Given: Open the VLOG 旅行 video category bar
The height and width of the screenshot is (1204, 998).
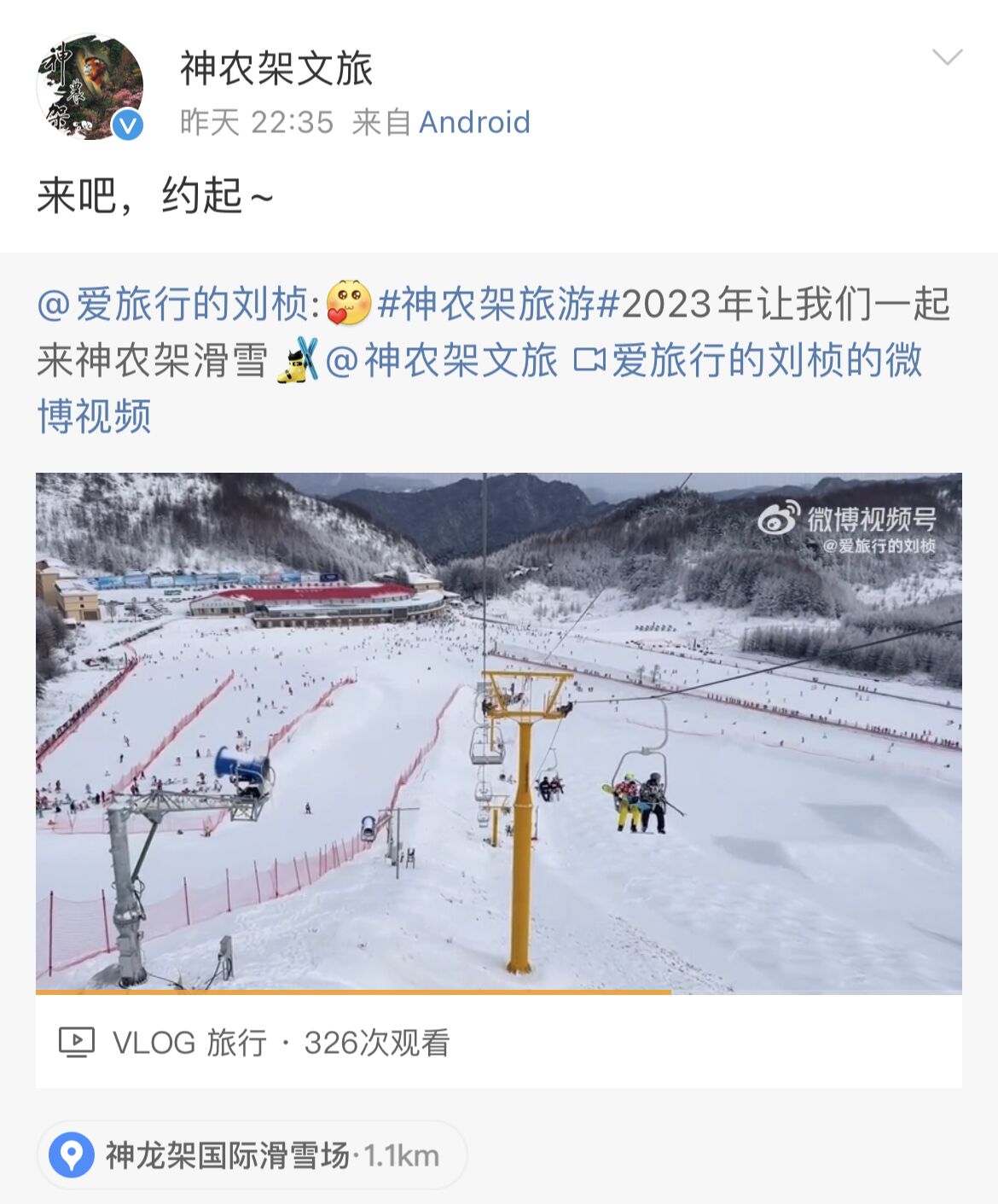Looking at the screenshot, I should [499, 1042].
